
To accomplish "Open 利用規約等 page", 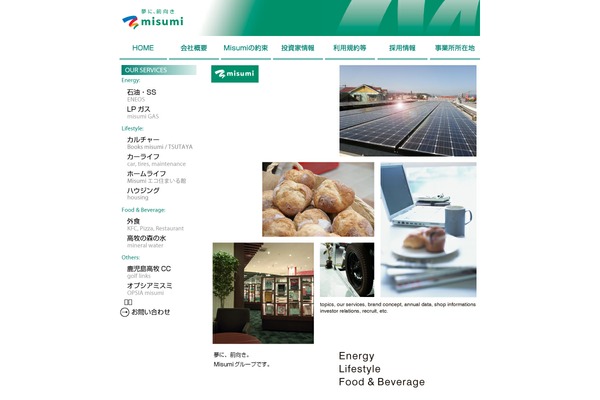I will point(349,48).
